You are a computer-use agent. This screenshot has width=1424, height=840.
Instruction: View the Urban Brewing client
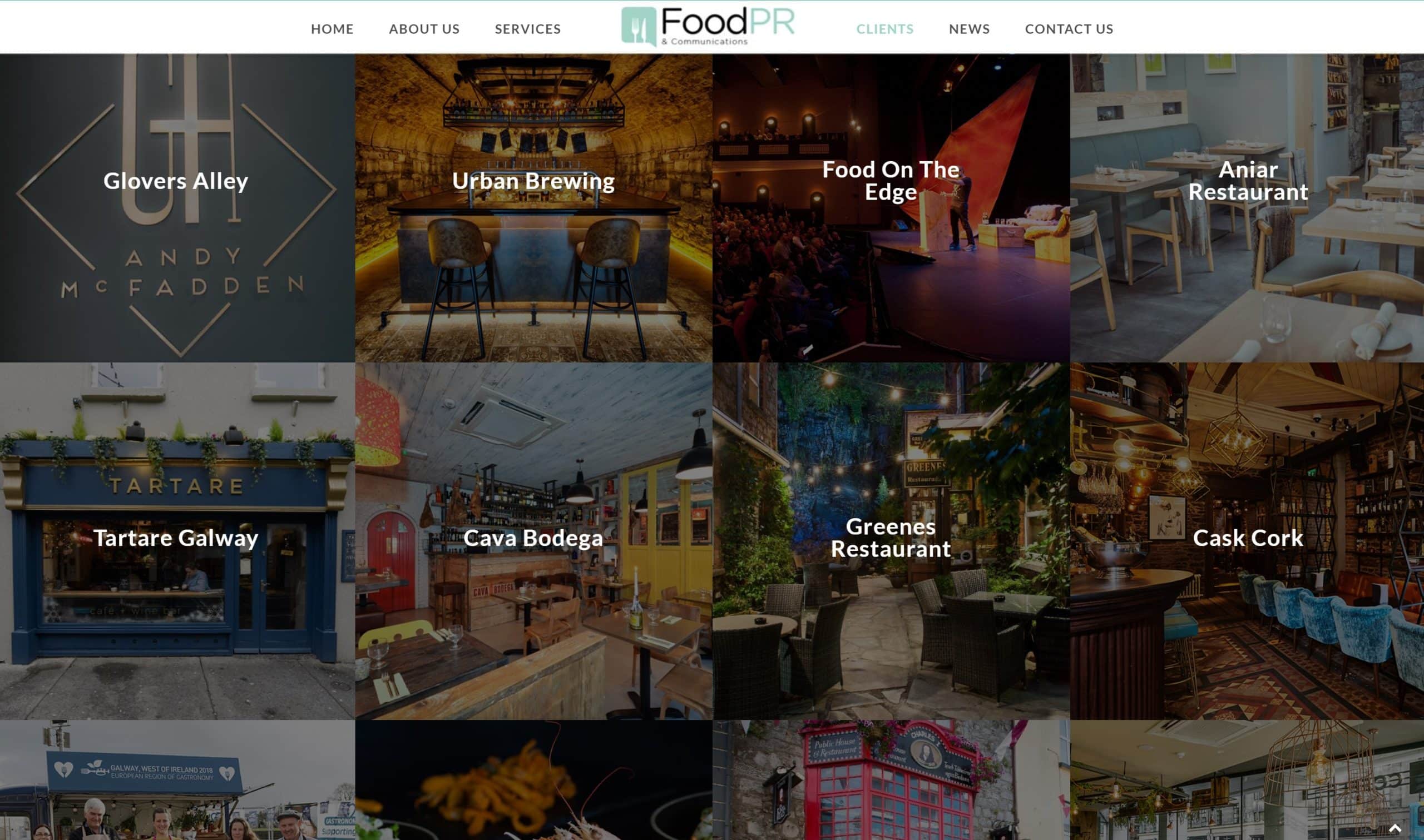point(533,181)
